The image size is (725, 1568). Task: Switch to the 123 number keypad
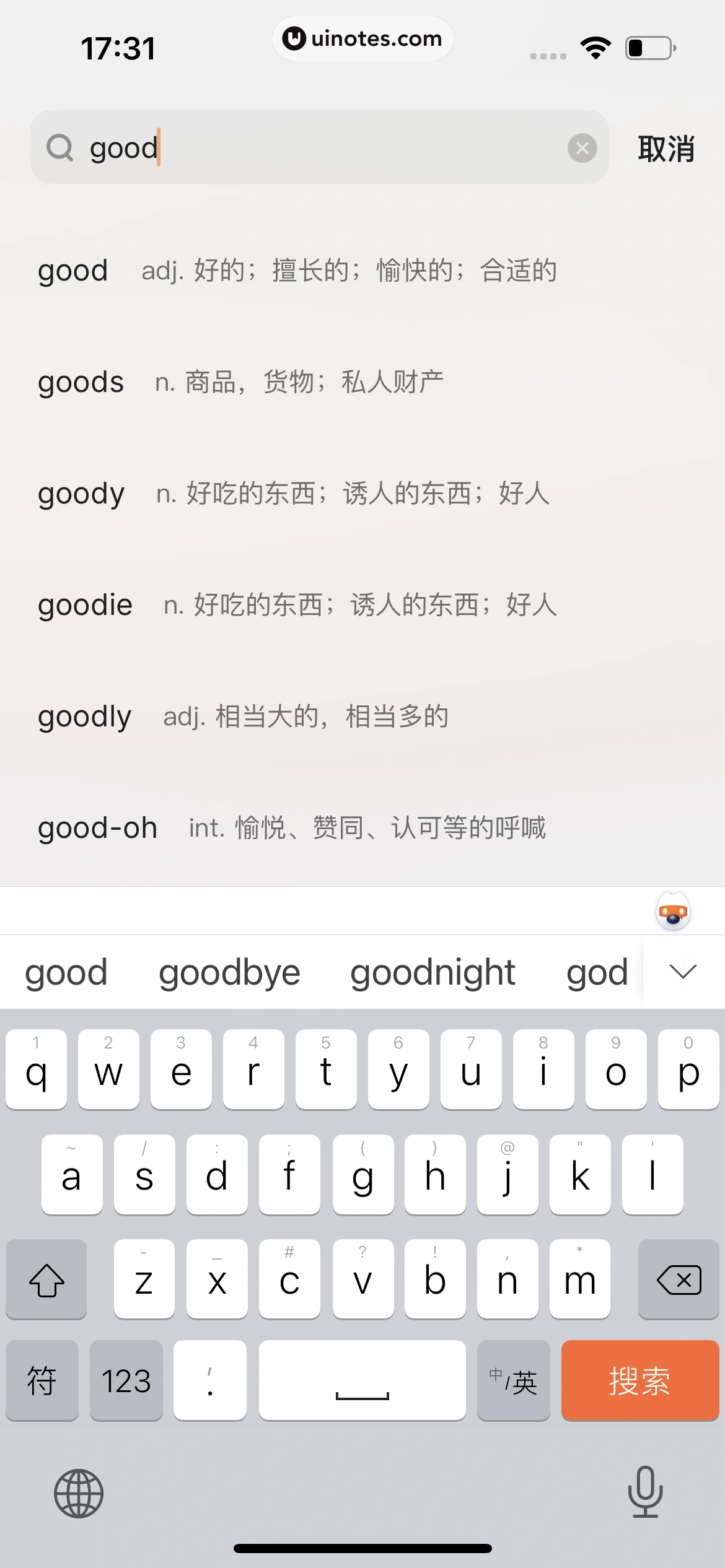point(126,1381)
